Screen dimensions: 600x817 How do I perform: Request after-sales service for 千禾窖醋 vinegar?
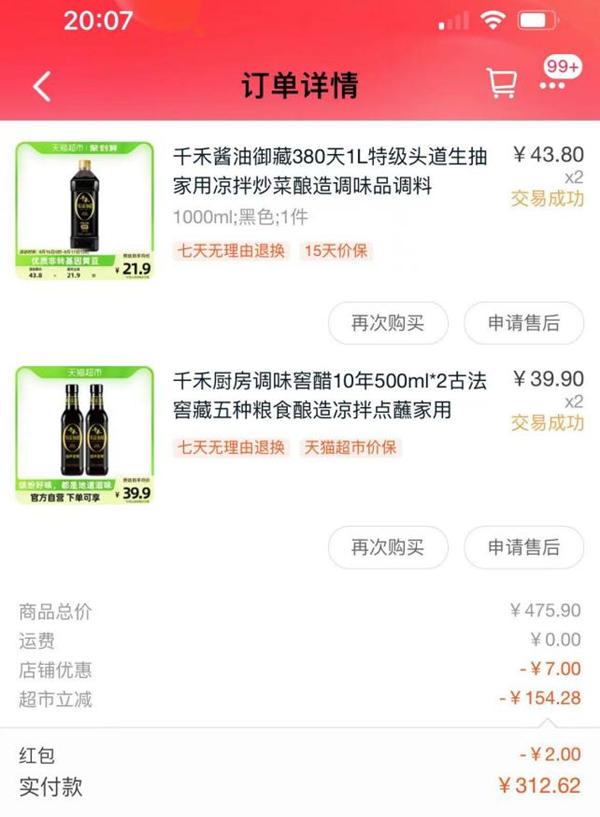pos(523,547)
